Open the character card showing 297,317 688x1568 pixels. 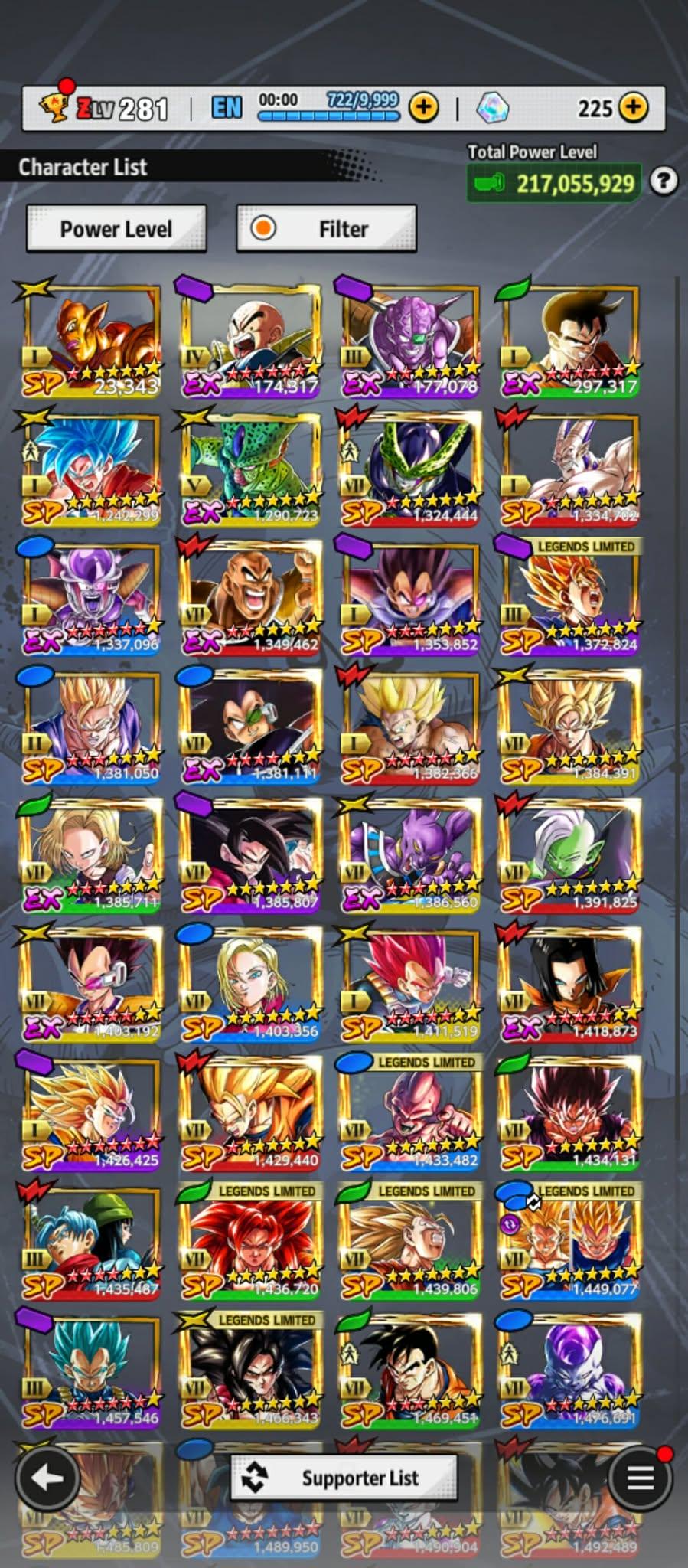click(569, 341)
